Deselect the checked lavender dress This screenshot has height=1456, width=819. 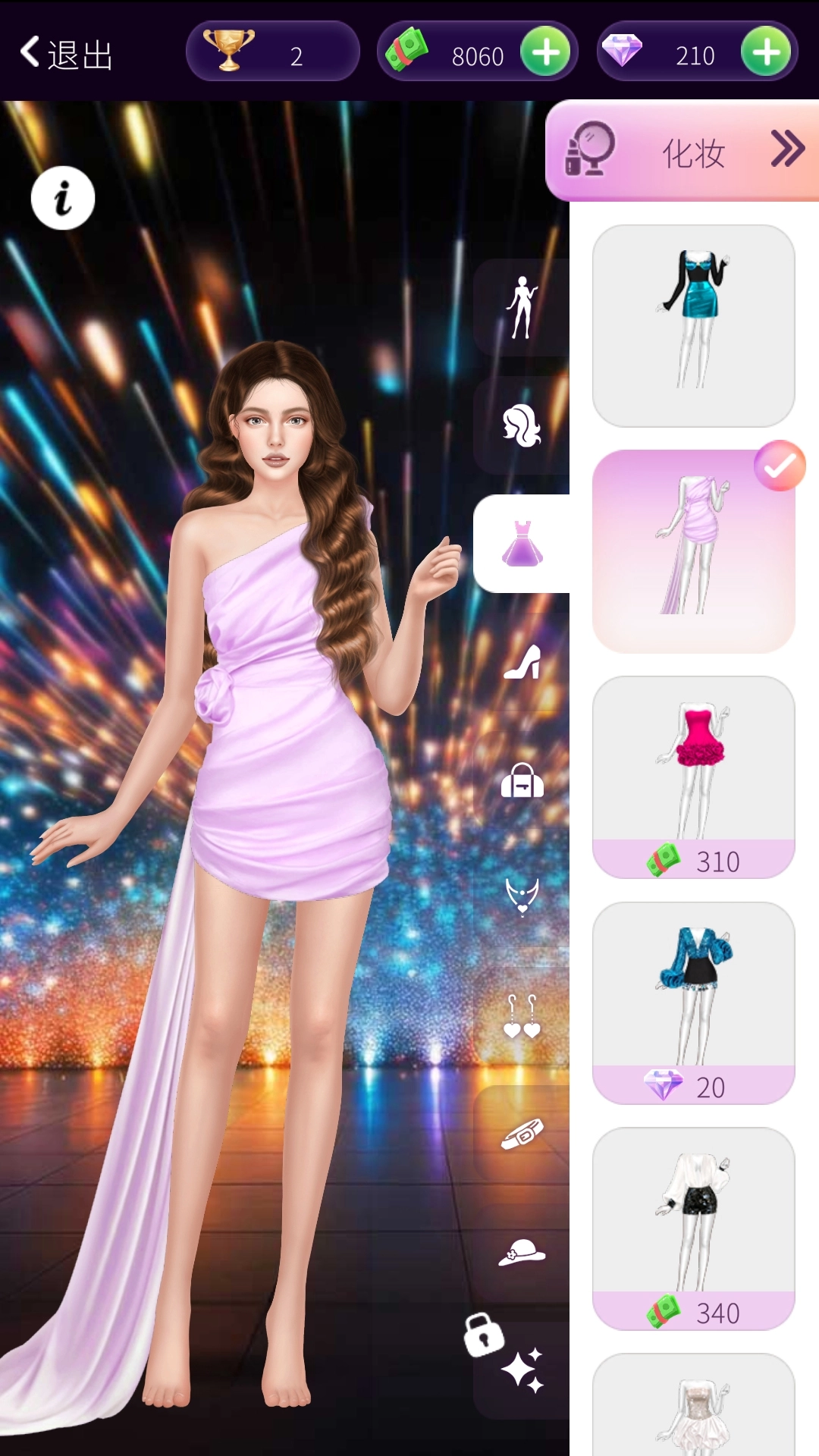(x=693, y=551)
